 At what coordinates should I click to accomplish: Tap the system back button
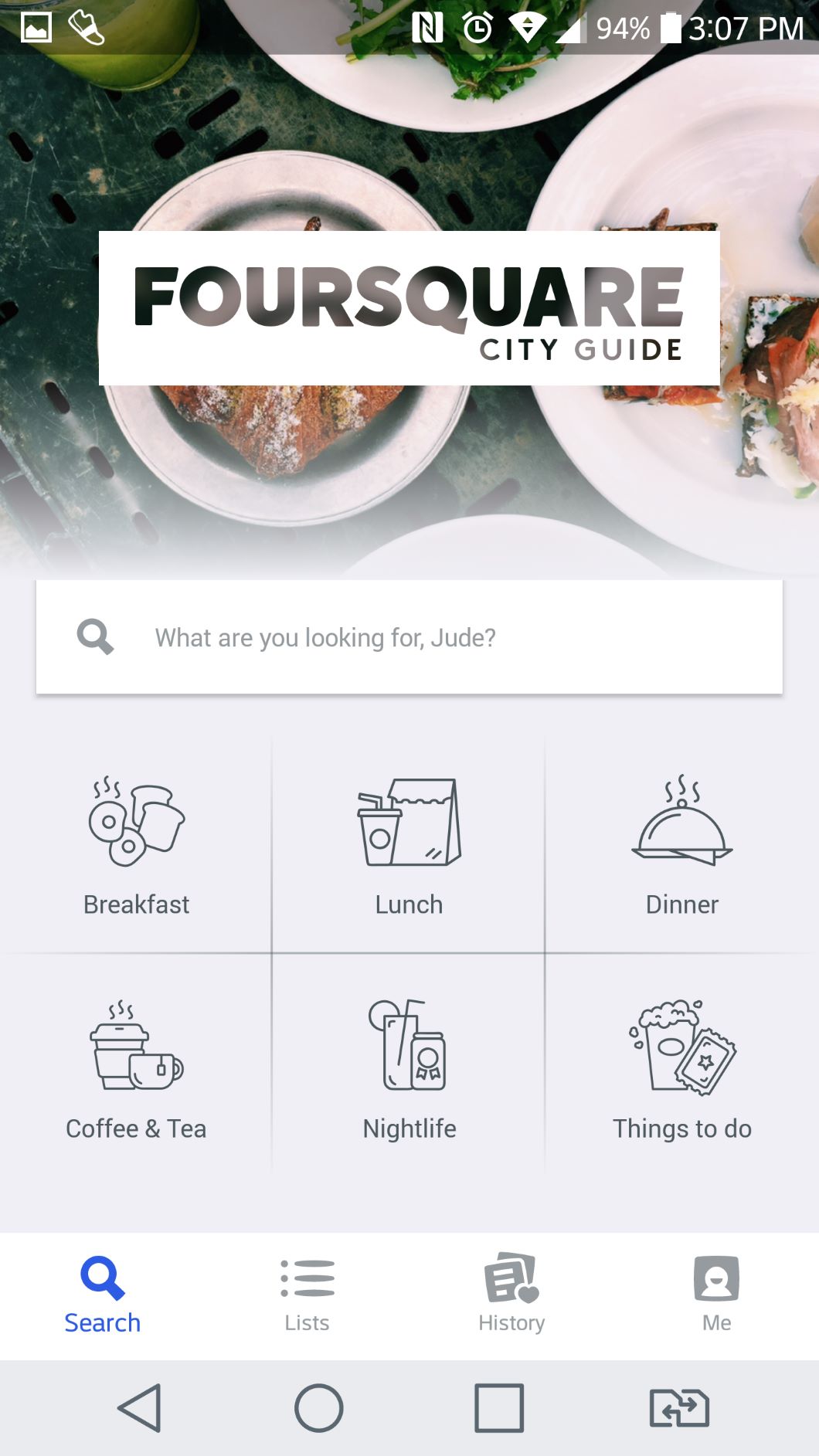140,1408
